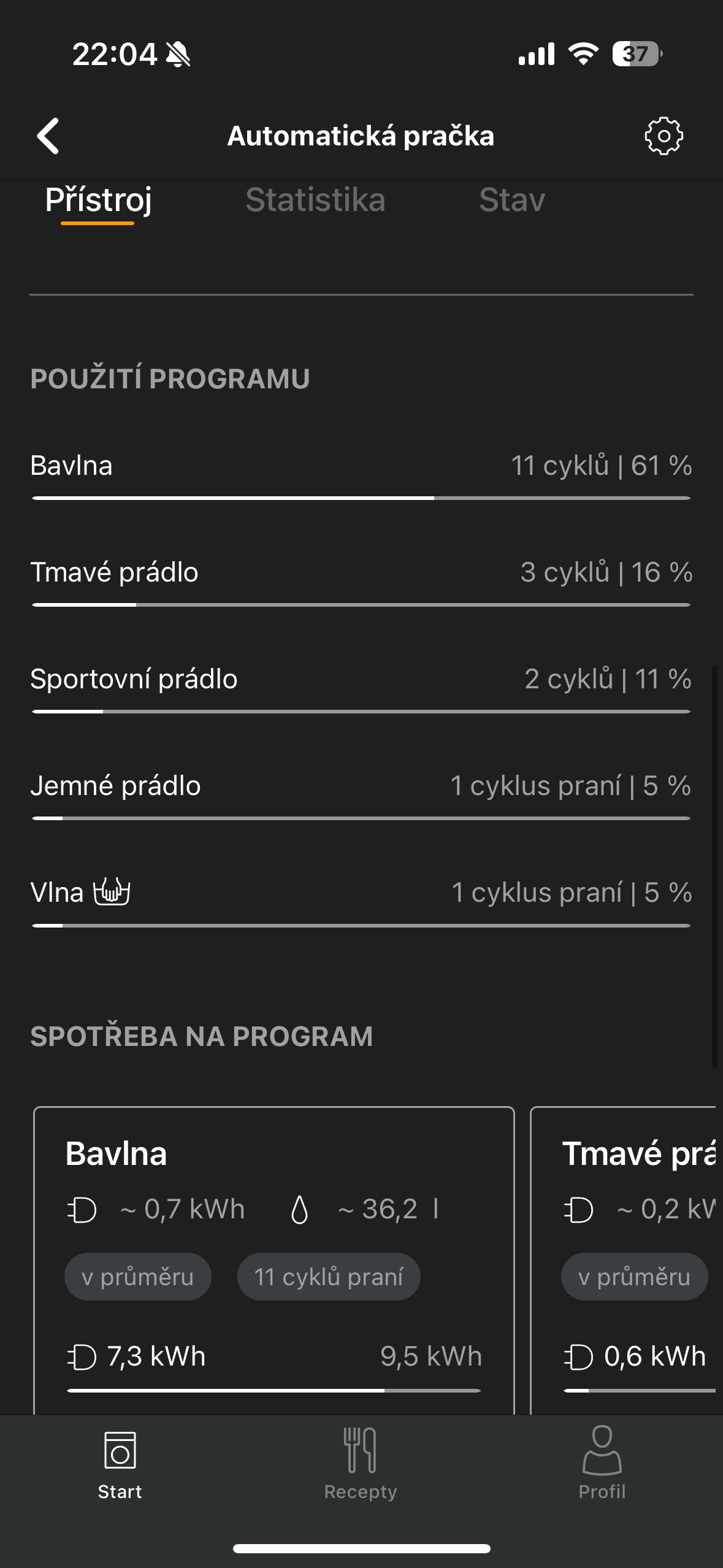Select the Přístroj tab
723x1568 pixels.
click(x=98, y=200)
